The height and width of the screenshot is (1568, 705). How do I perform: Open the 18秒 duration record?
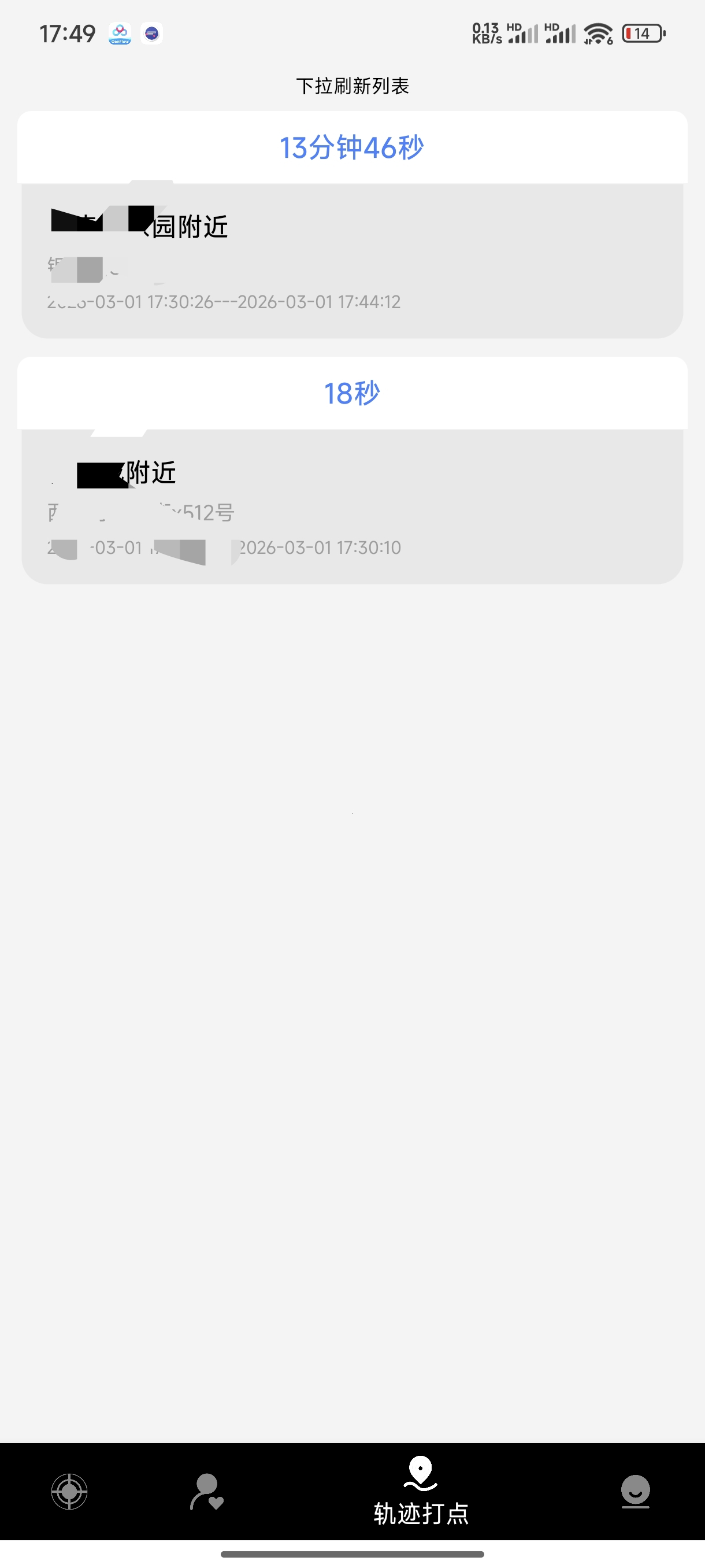[x=352, y=393]
